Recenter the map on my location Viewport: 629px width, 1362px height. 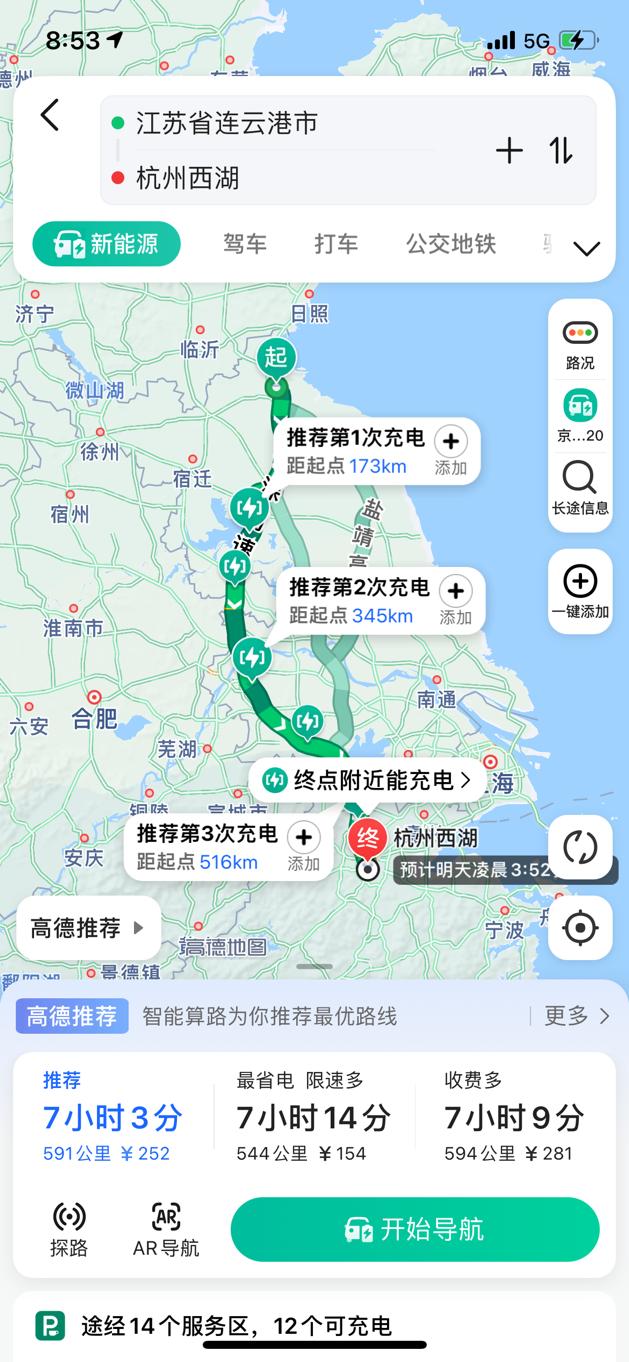580,928
